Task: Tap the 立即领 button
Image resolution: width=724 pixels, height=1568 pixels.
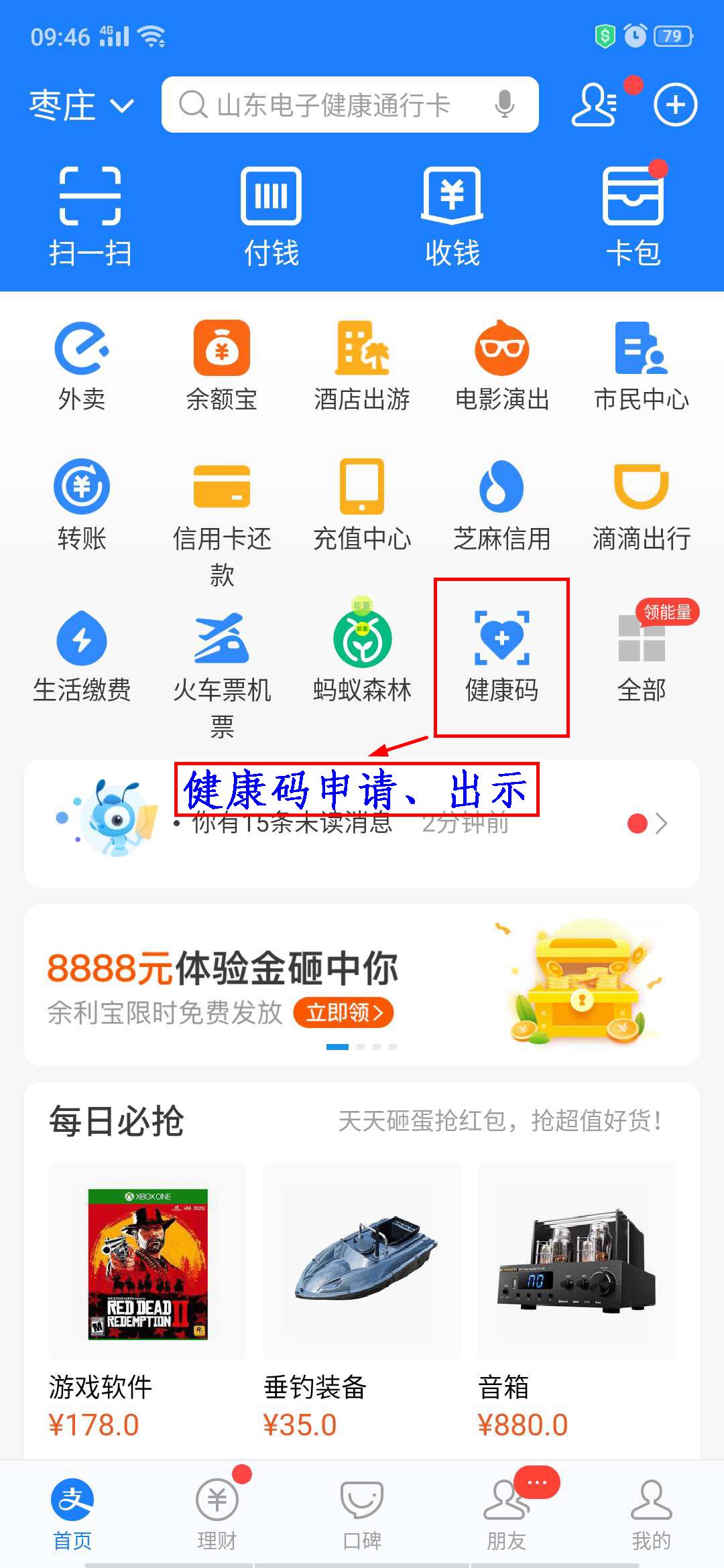Action: pyautogui.click(x=343, y=1012)
